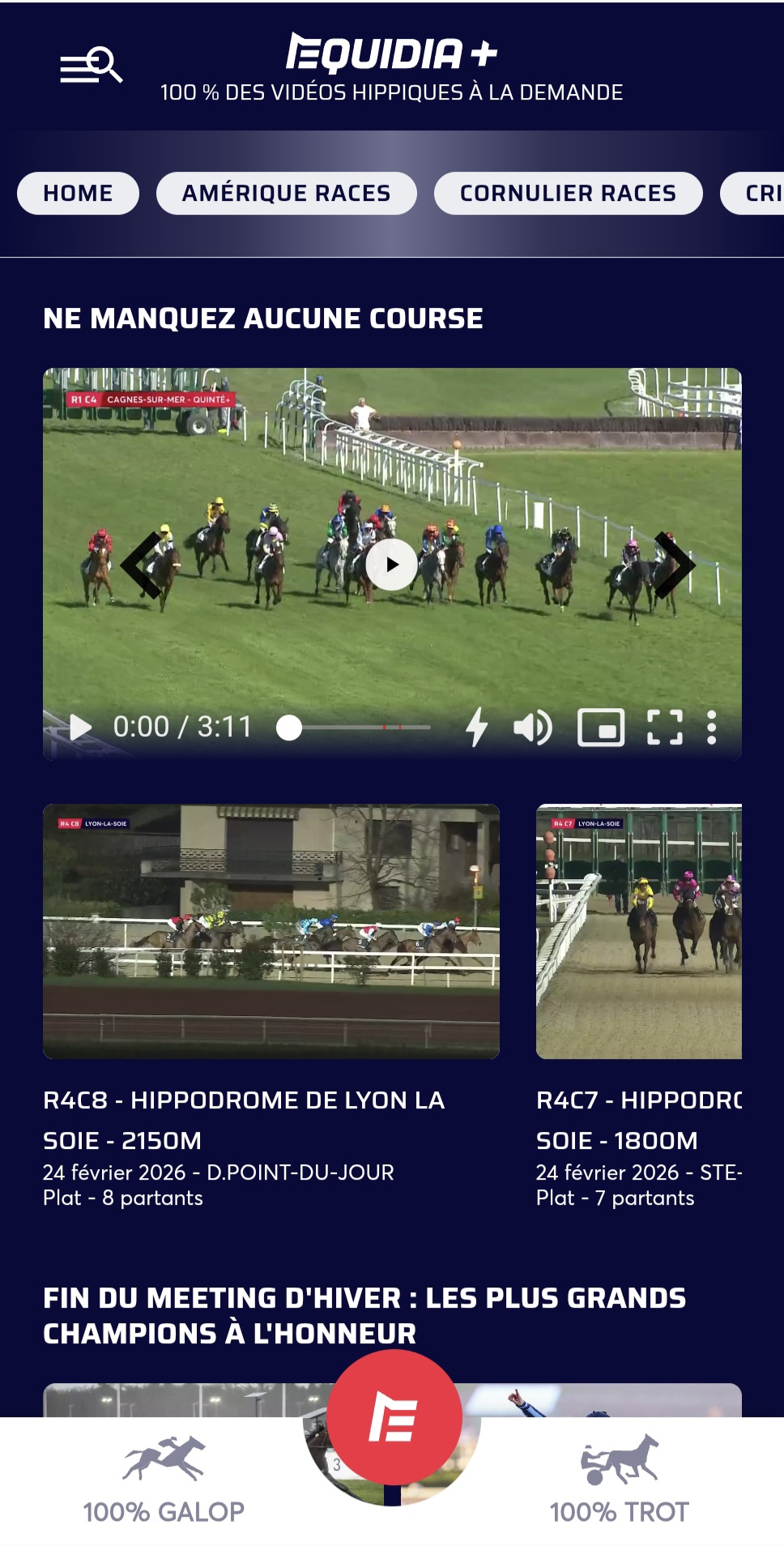Tap the play button in video control bar
The height and width of the screenshot is (1546, 784).
click(x=80, y=728)
